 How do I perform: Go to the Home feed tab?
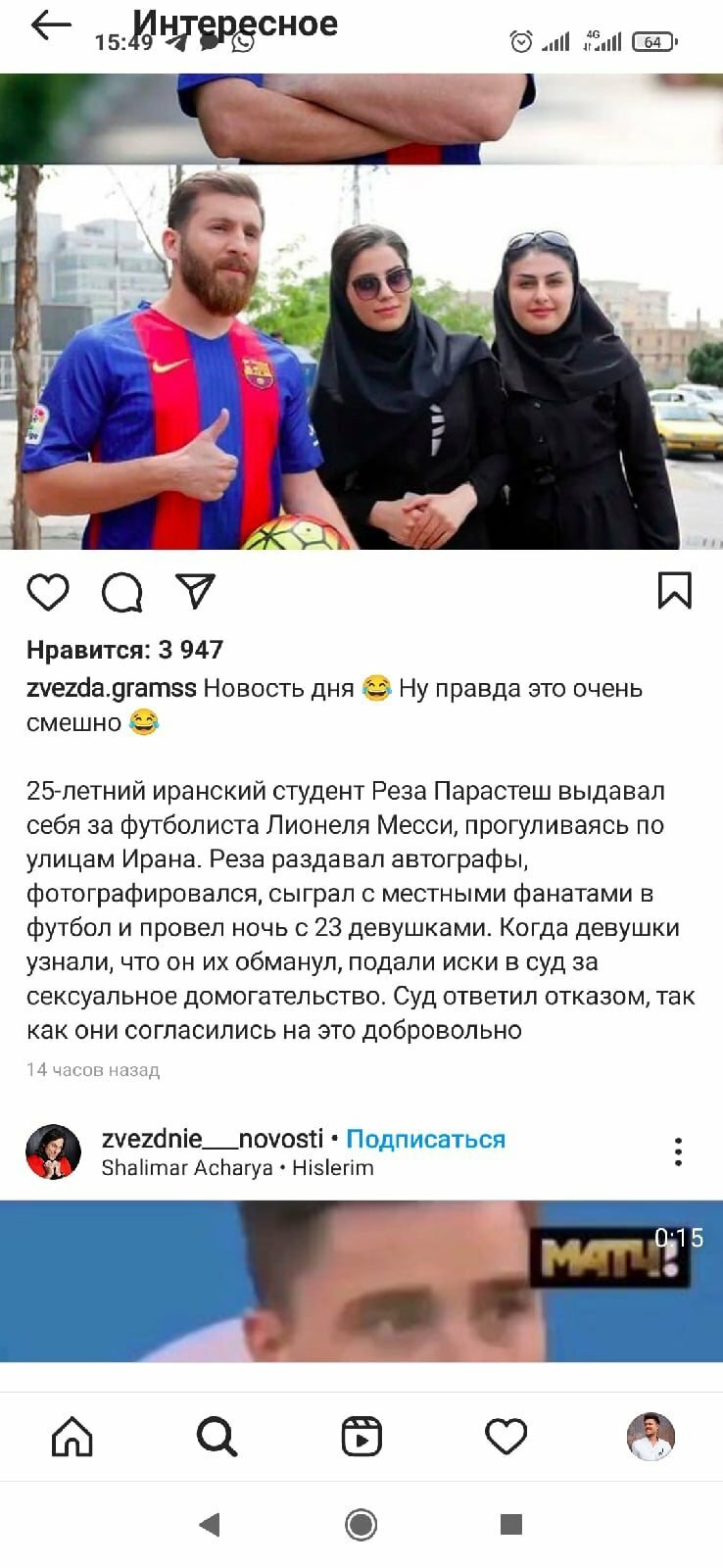72,1437
